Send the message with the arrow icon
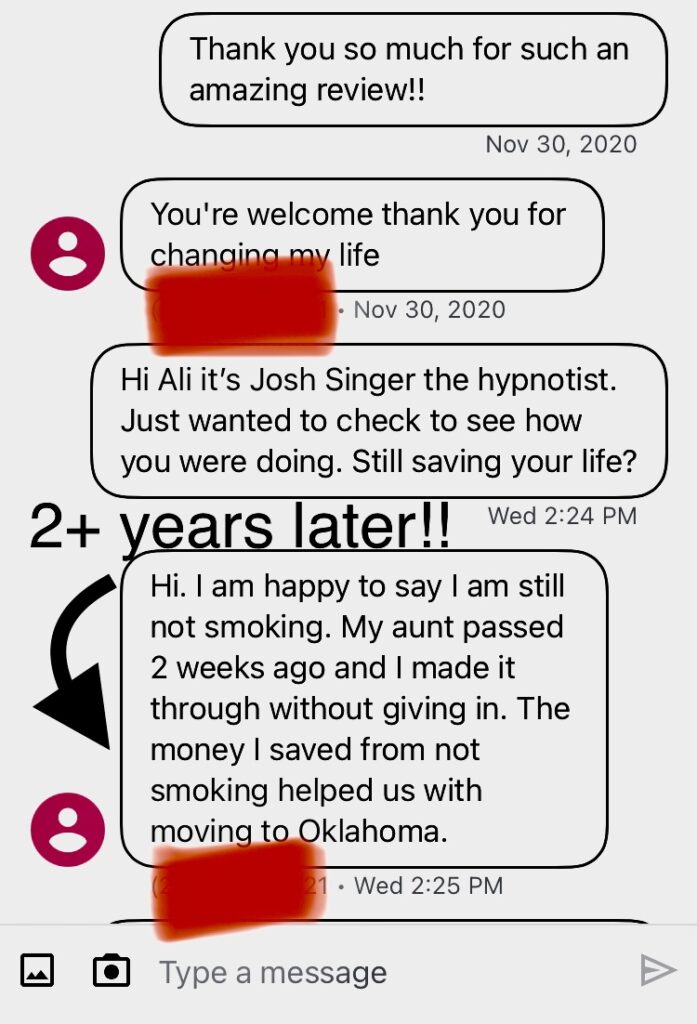The width and height of the screenshot is (697, 1024). click(x=657, y=970)
